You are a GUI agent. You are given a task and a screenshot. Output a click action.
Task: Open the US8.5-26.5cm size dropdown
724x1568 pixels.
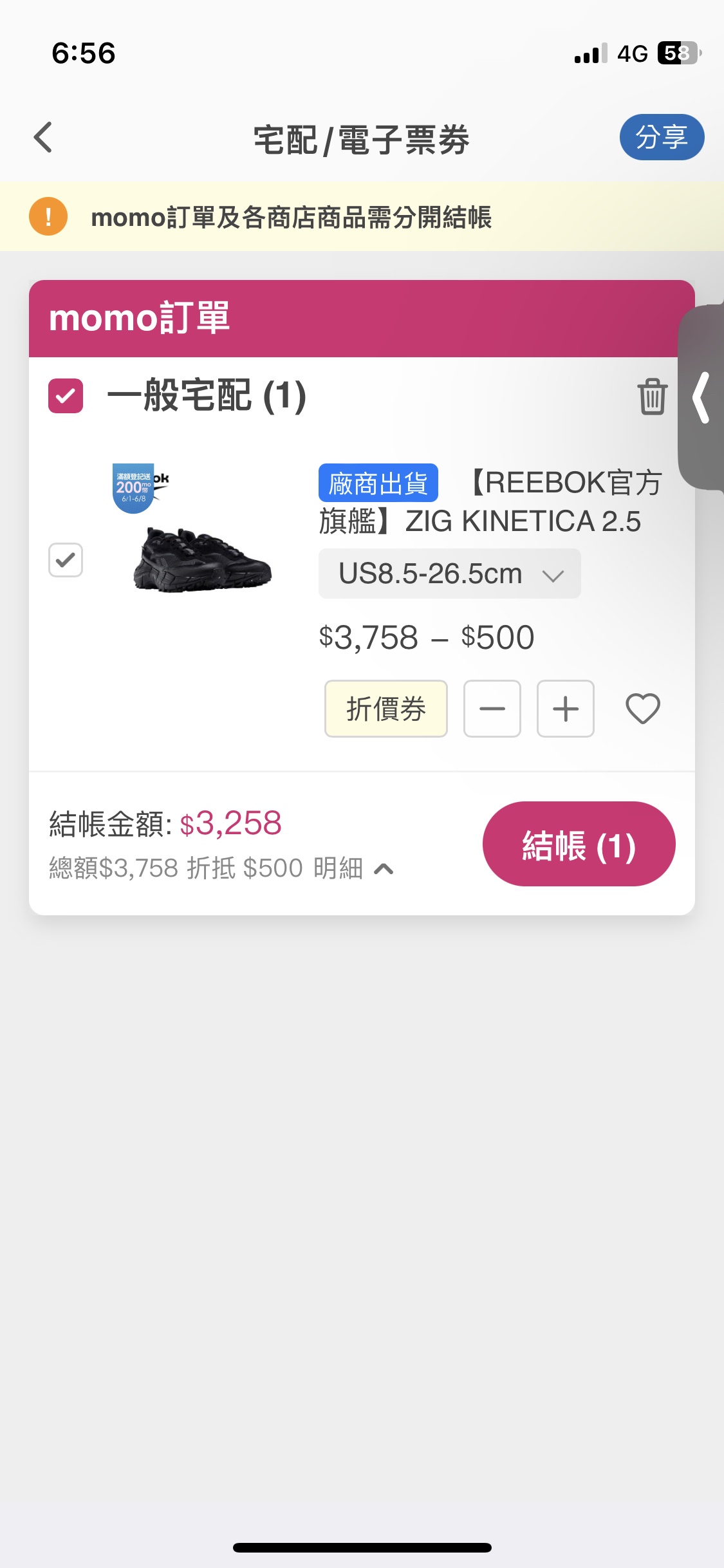(449, 574)
